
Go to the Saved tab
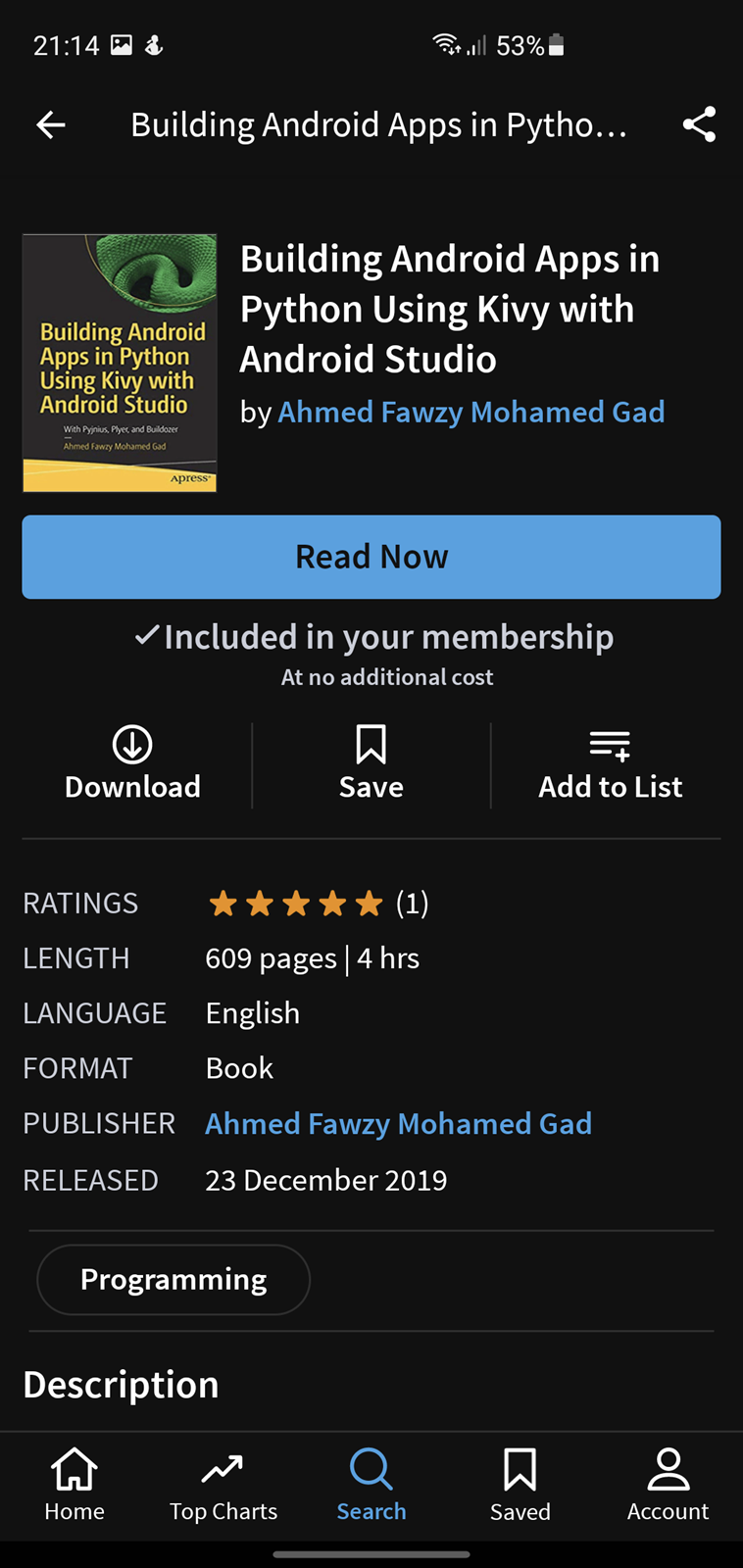(520, 1486)
